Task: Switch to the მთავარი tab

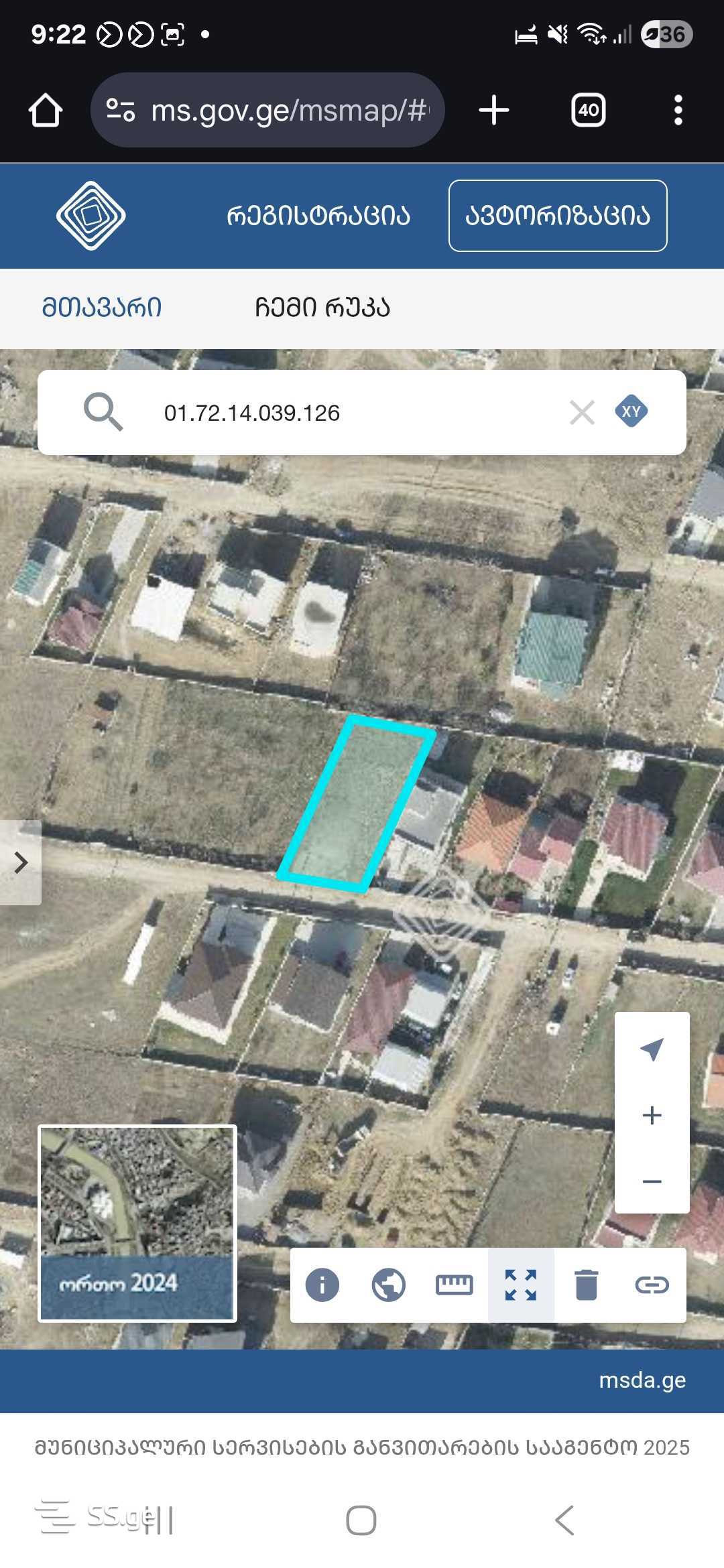Action: (102, 308)
